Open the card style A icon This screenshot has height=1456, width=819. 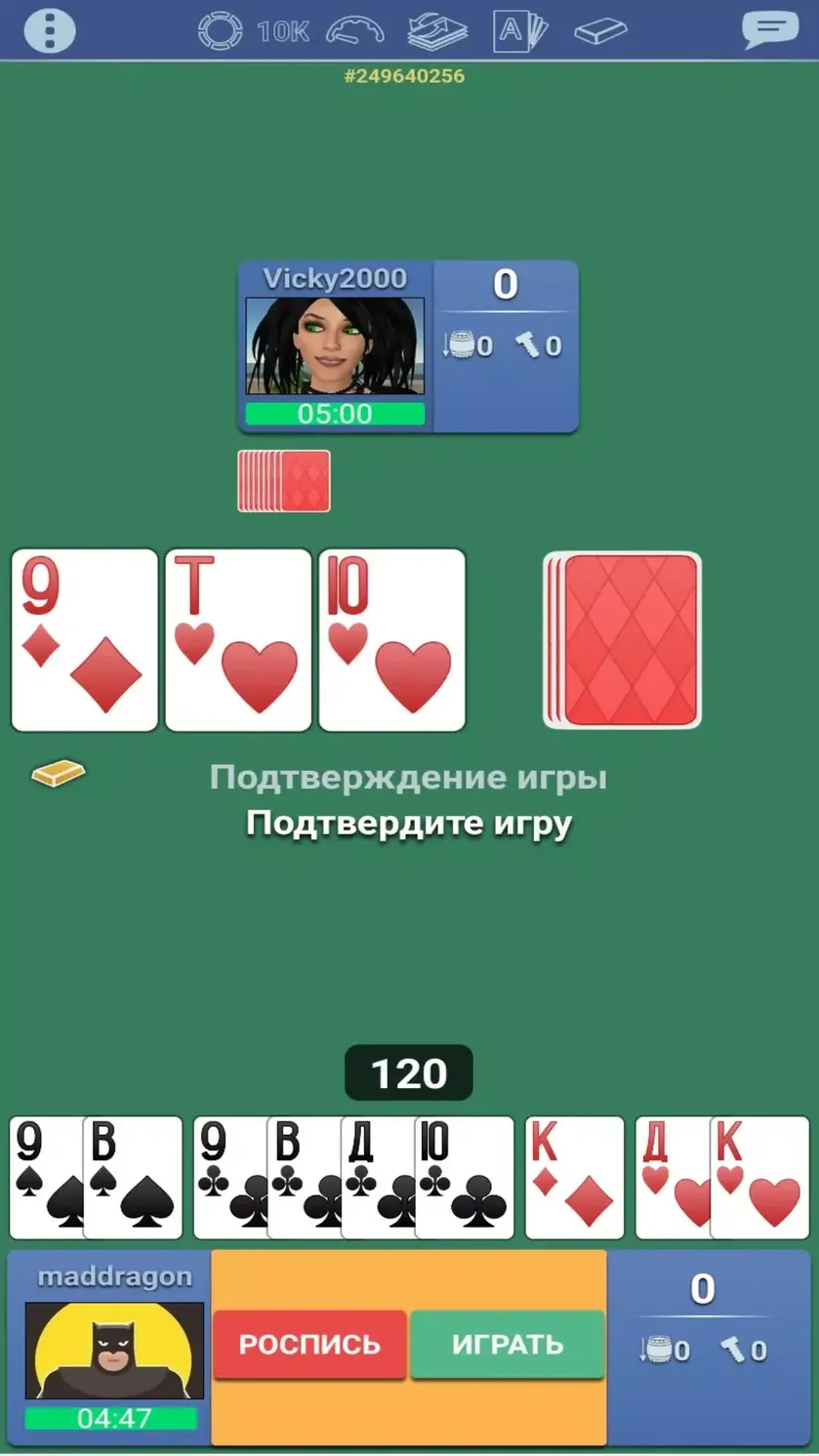(x=520, y=31)
